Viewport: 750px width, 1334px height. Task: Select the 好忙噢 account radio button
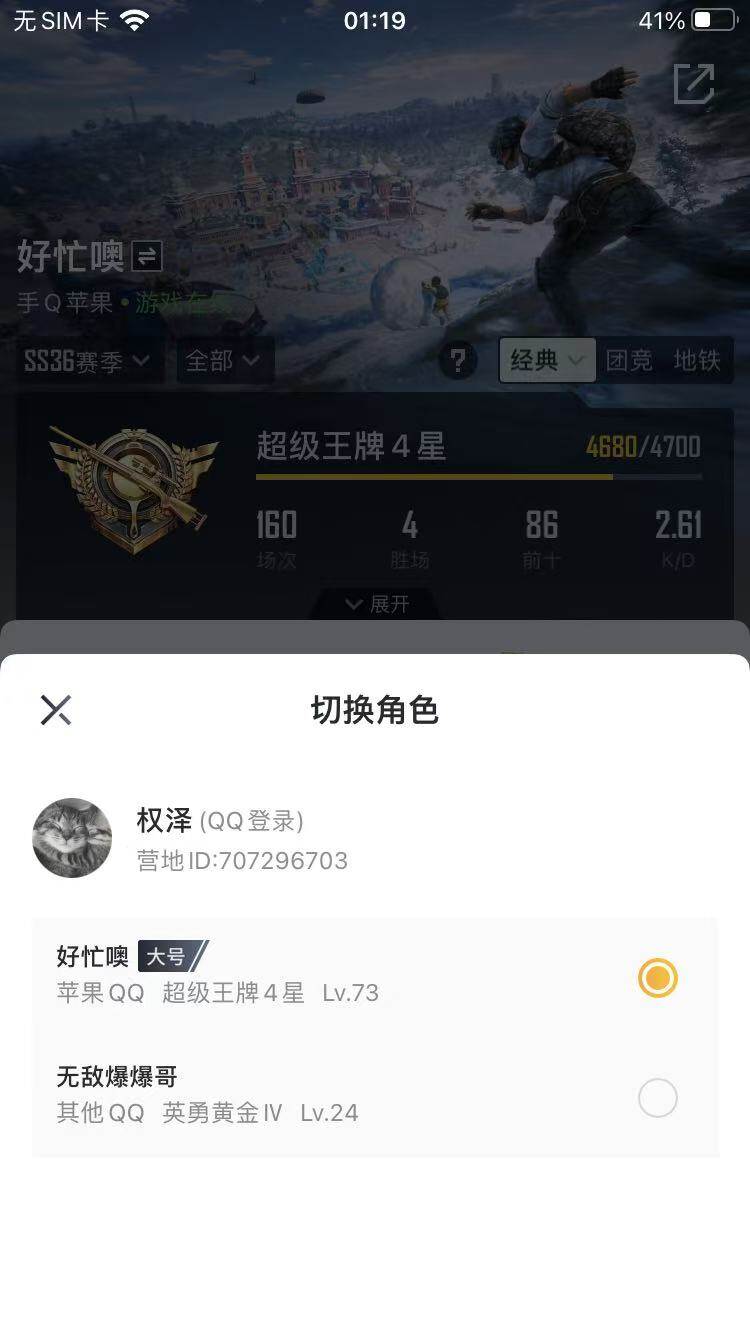pos(657,978)
